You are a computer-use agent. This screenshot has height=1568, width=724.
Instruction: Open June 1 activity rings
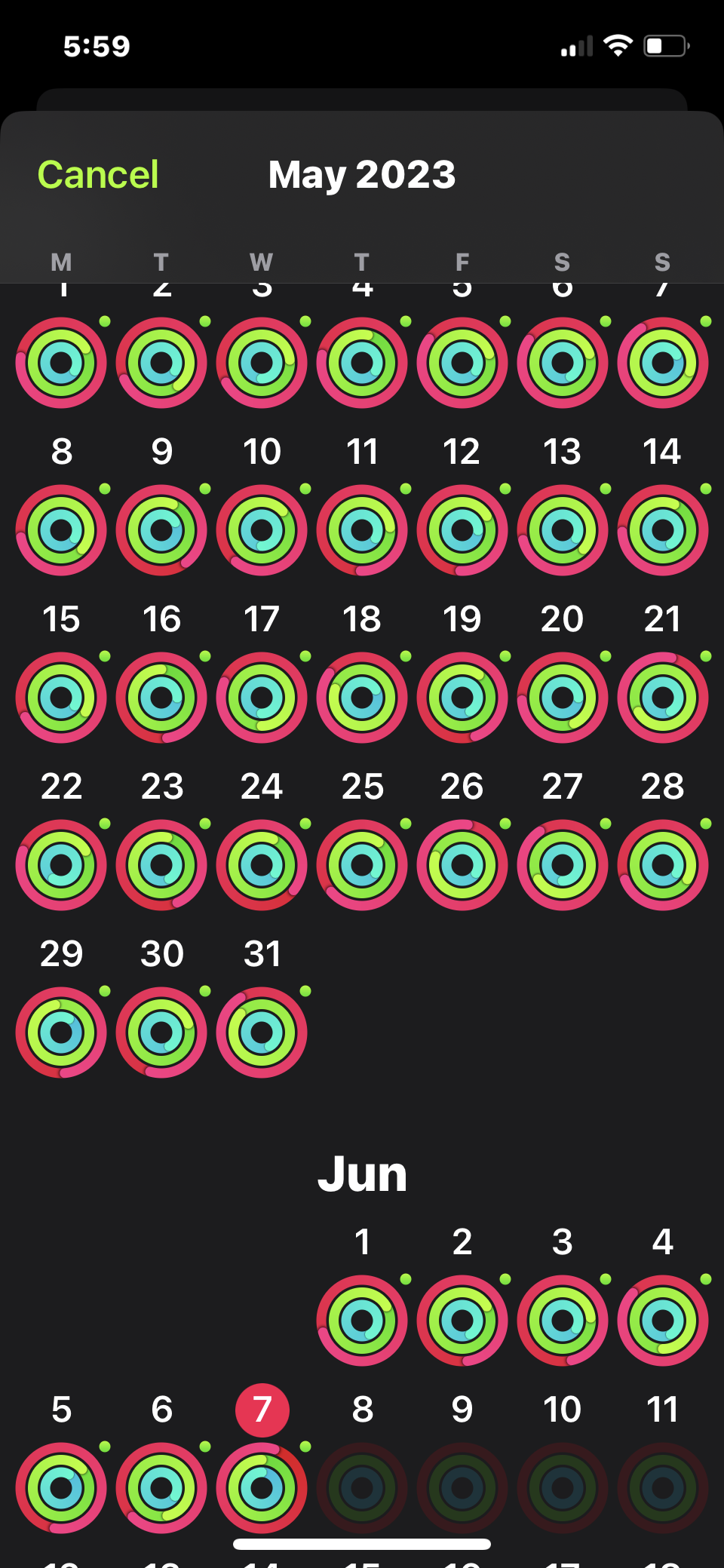tap(362, 1321)
